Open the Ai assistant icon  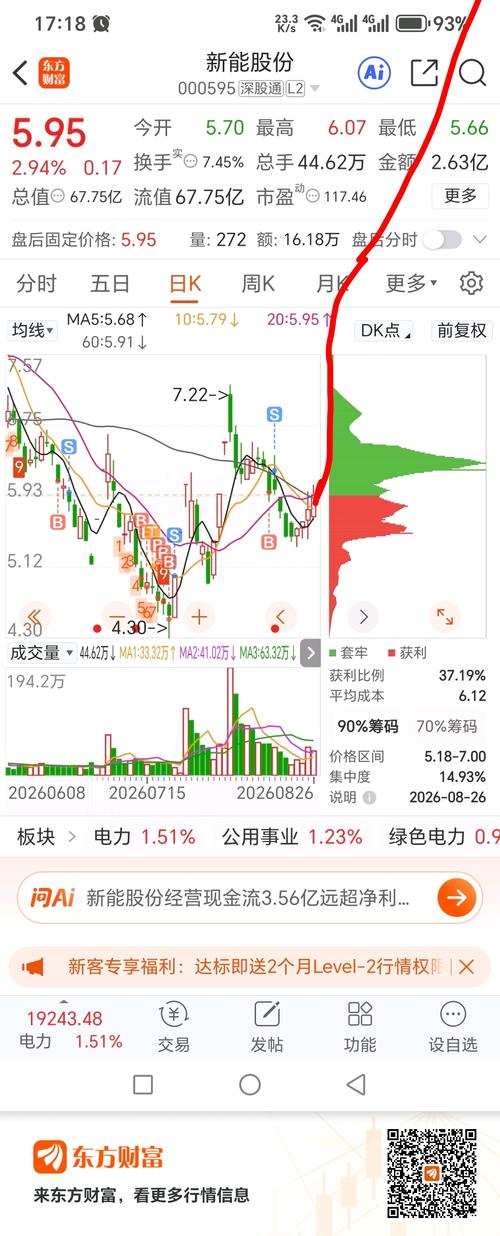[x=374, y=72]
